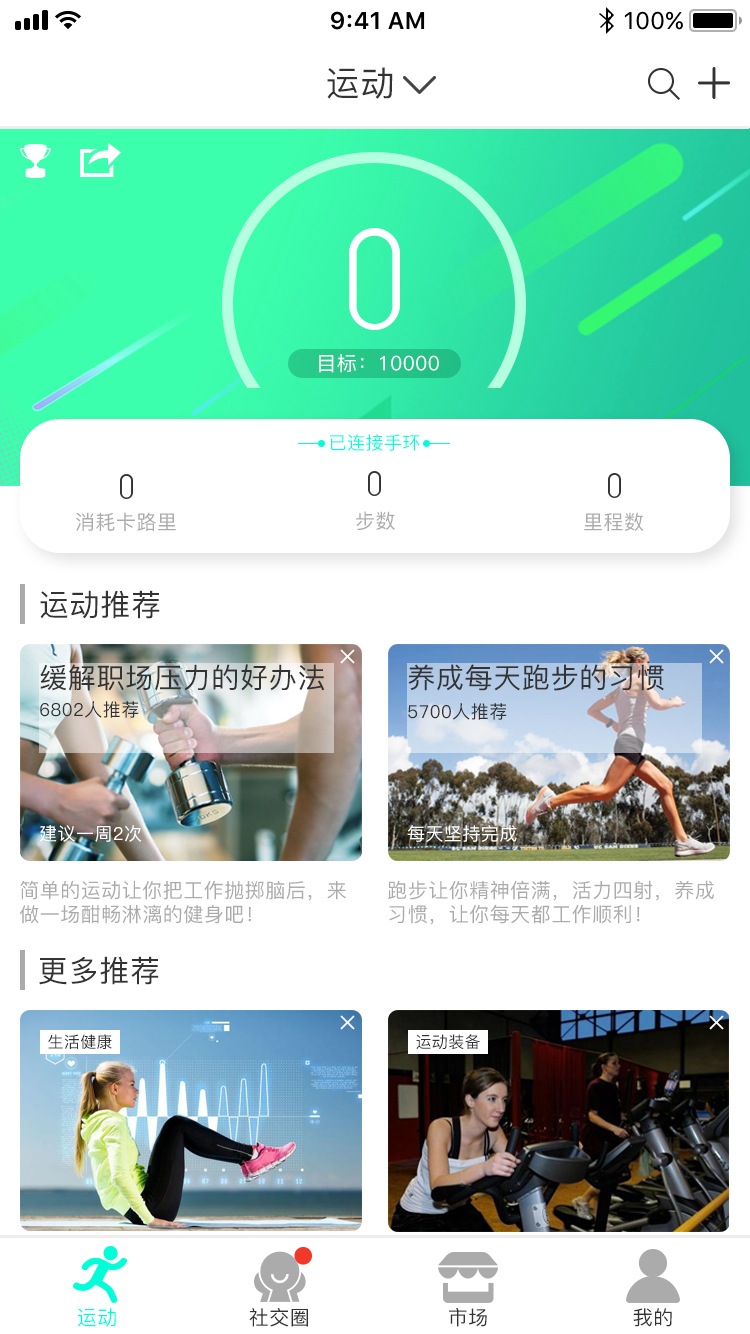Tap the plus icon to add new
This screenshot has width=750, height=1334.
pos(714,84)
